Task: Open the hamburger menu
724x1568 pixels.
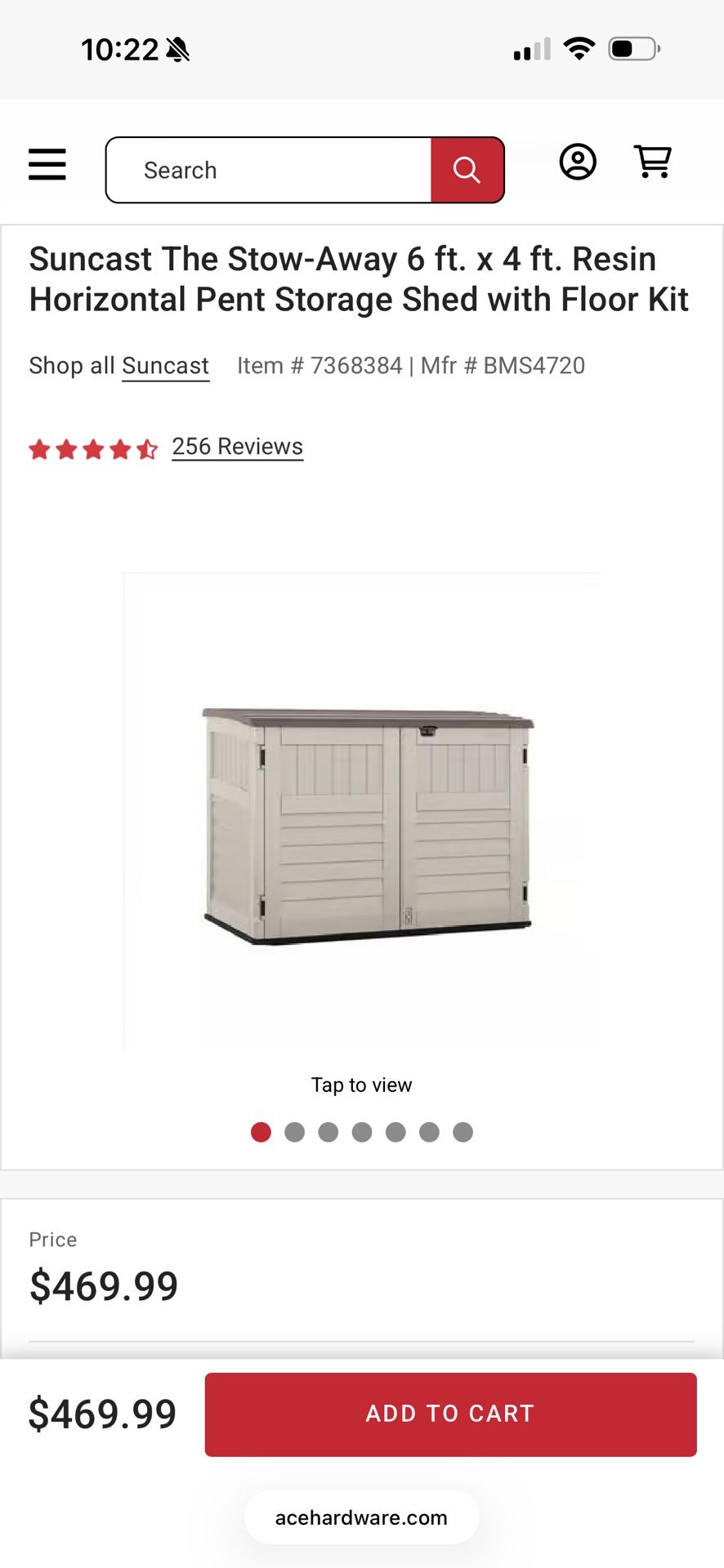Action: (47, 164)
